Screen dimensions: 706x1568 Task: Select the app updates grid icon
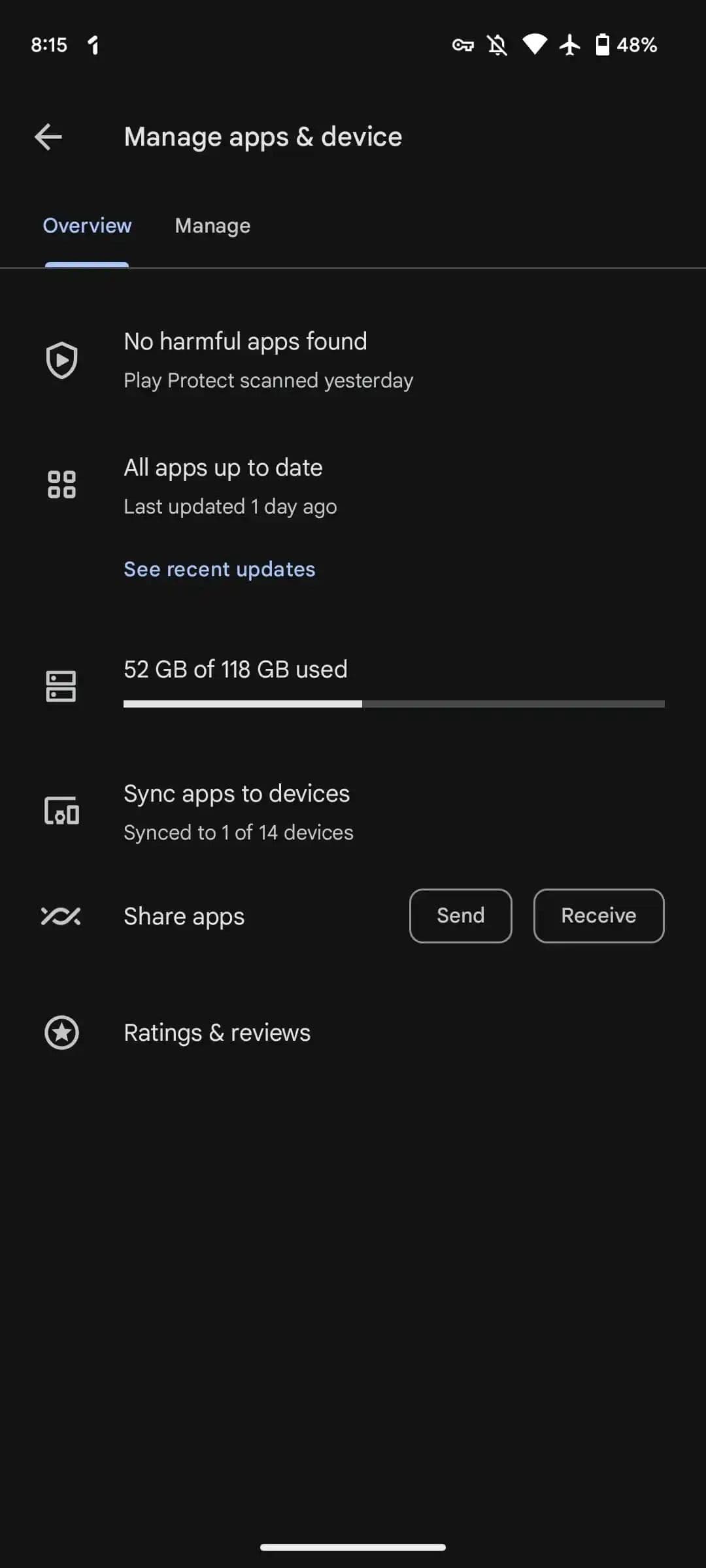[61, 484]
